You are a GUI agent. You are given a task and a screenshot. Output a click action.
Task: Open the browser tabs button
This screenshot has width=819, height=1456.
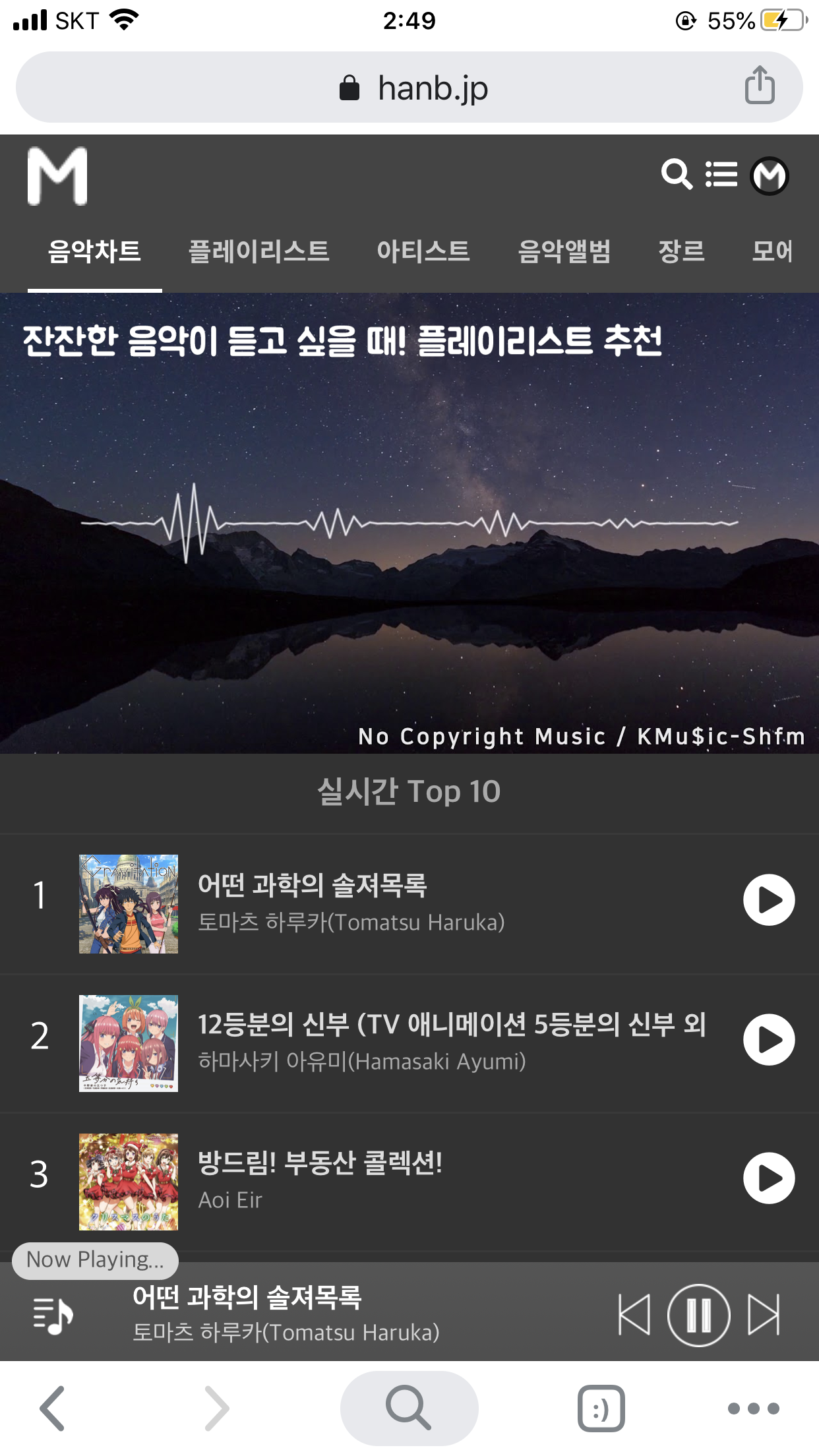(601, 1409)
